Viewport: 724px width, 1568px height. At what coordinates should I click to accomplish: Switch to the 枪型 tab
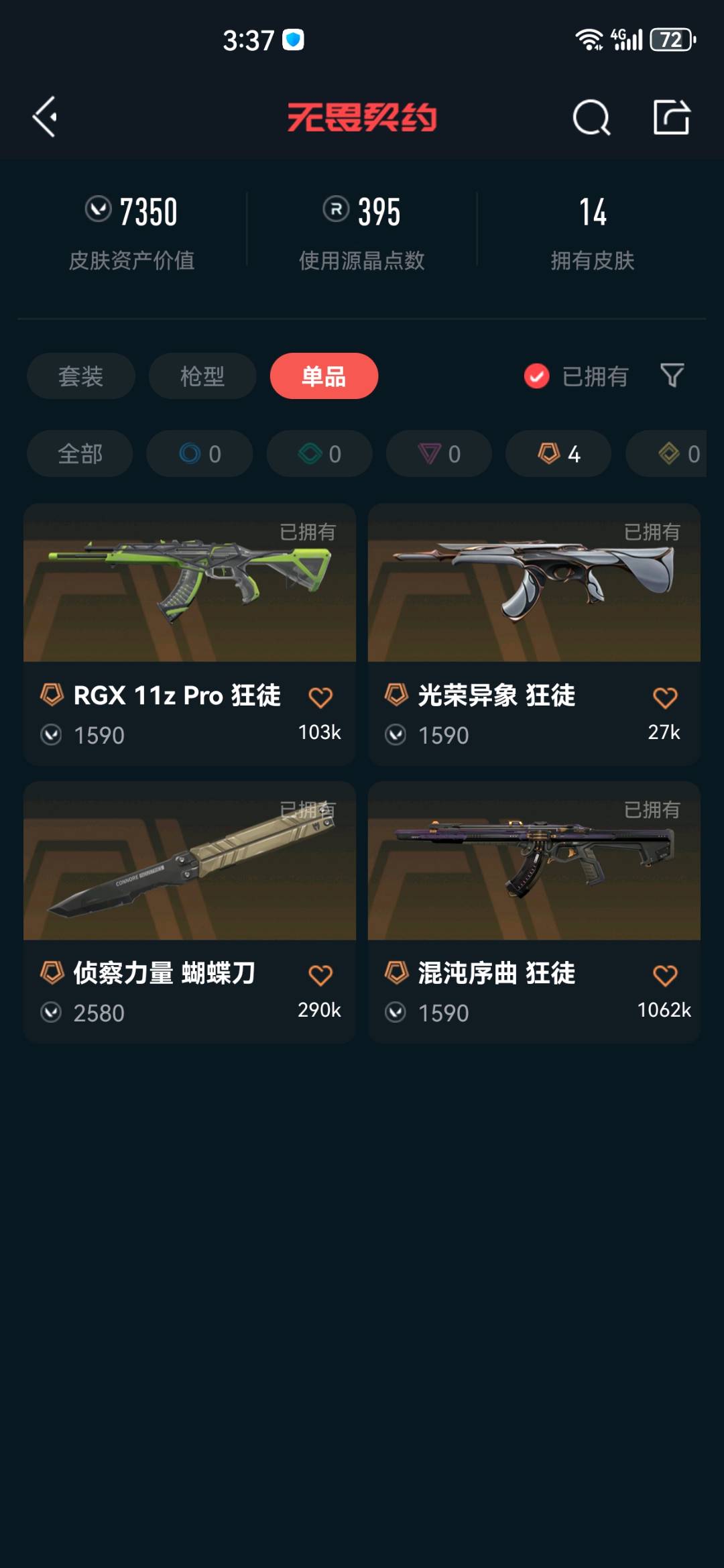tap(202, 376)
